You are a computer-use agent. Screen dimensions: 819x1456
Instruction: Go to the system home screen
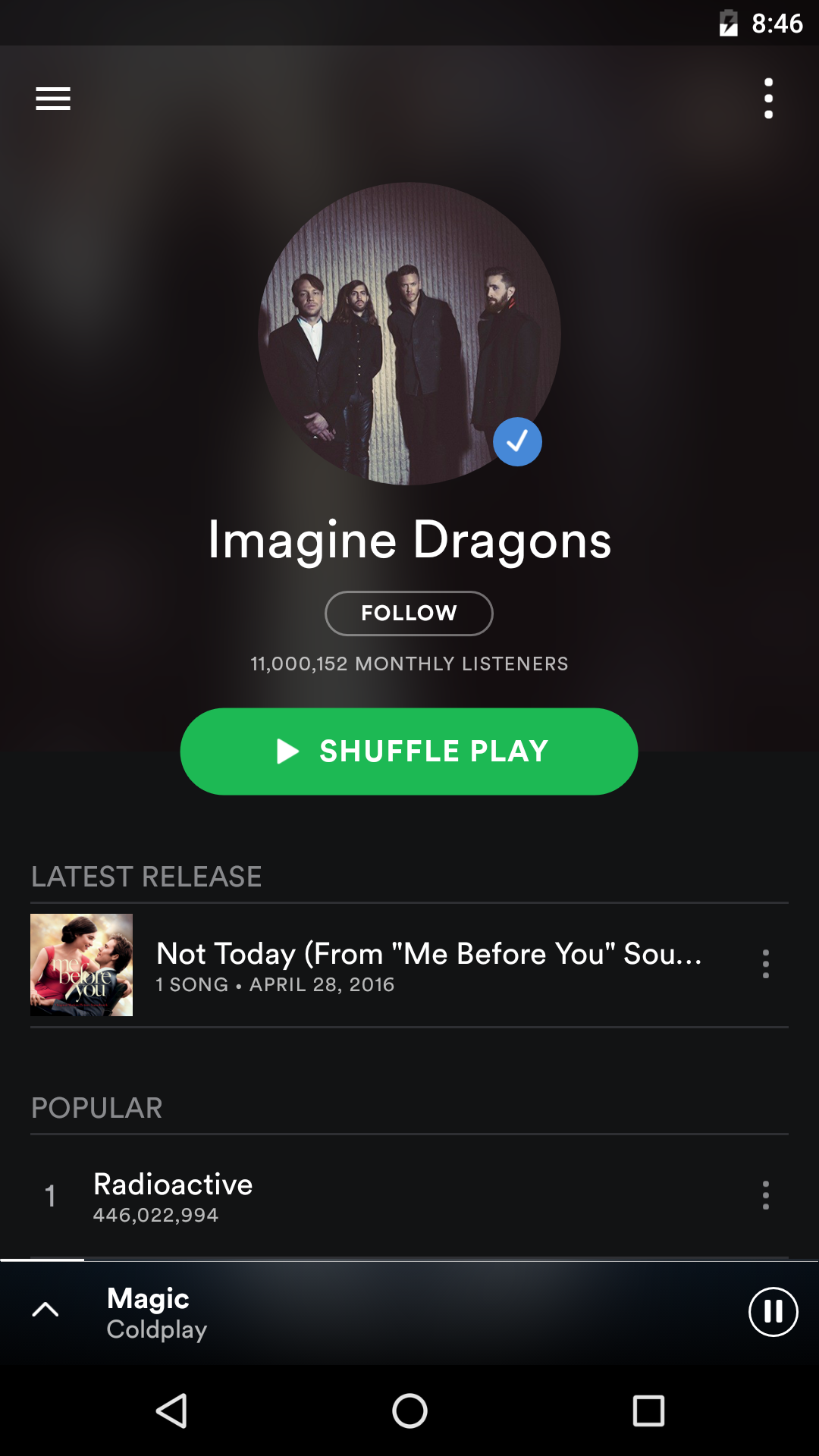click(x=409, y=1411)
